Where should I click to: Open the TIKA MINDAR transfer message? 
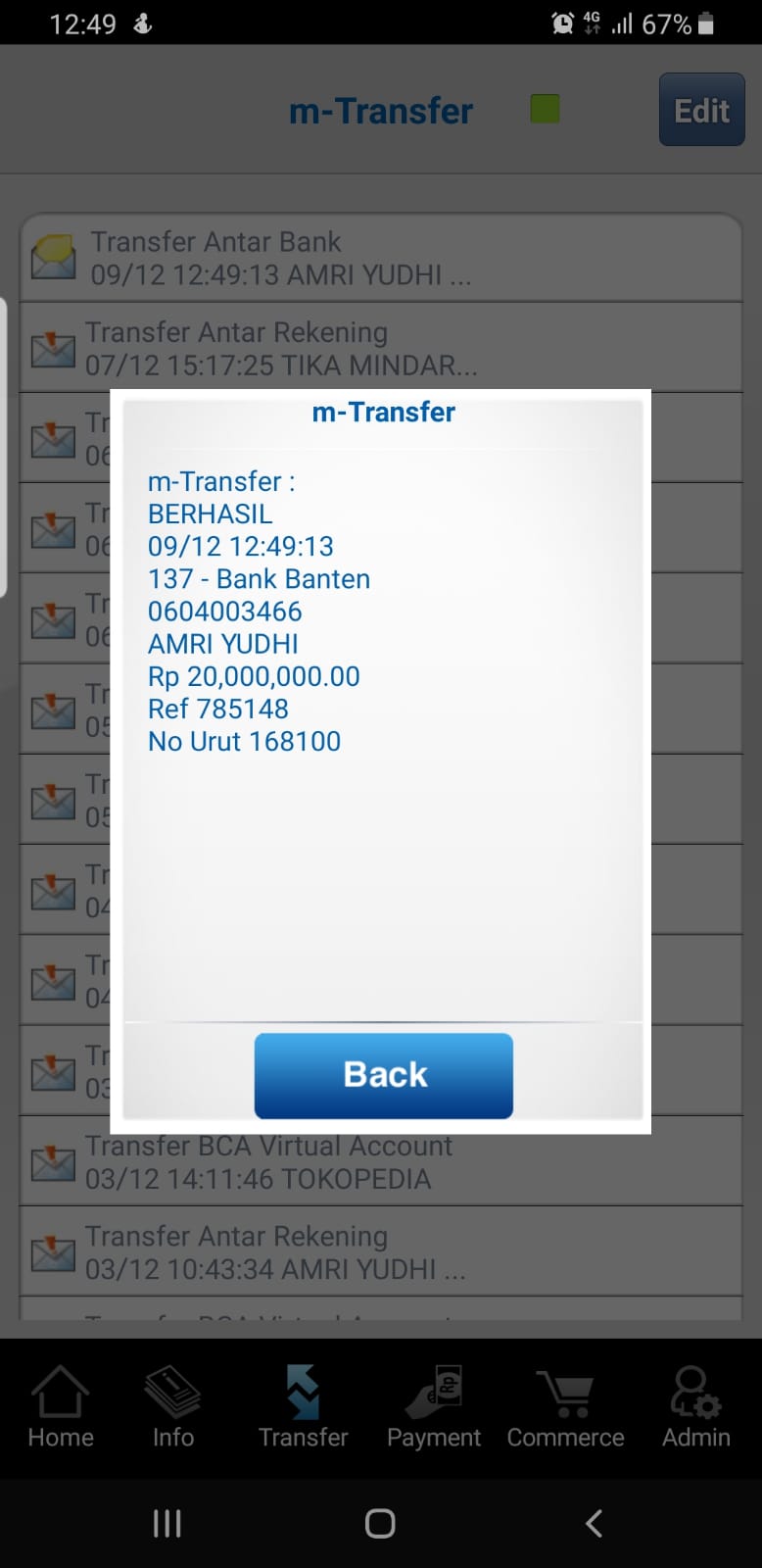tap(380, 348)
